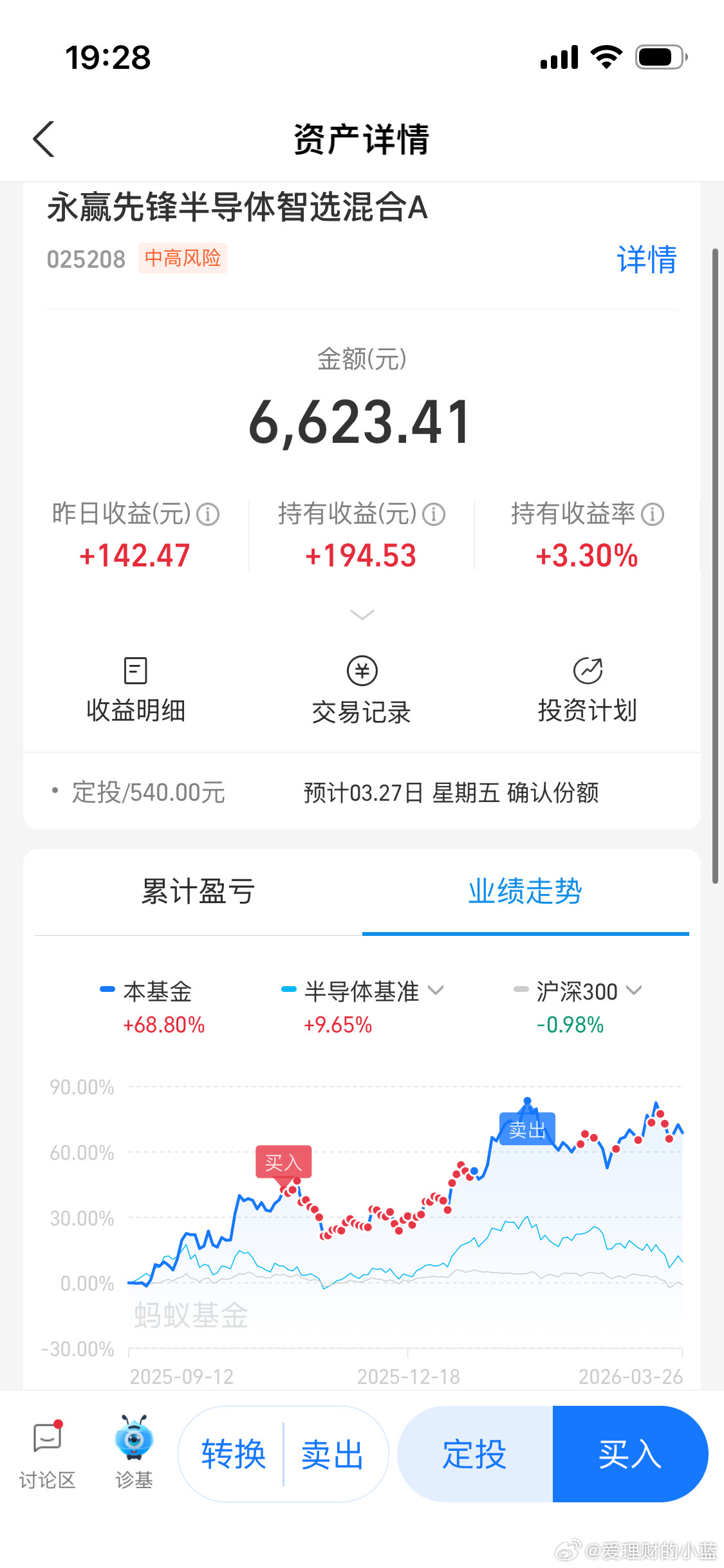Tap the info icon beside 昨日收益
The image size is (724, 1568).
[207, 514]
